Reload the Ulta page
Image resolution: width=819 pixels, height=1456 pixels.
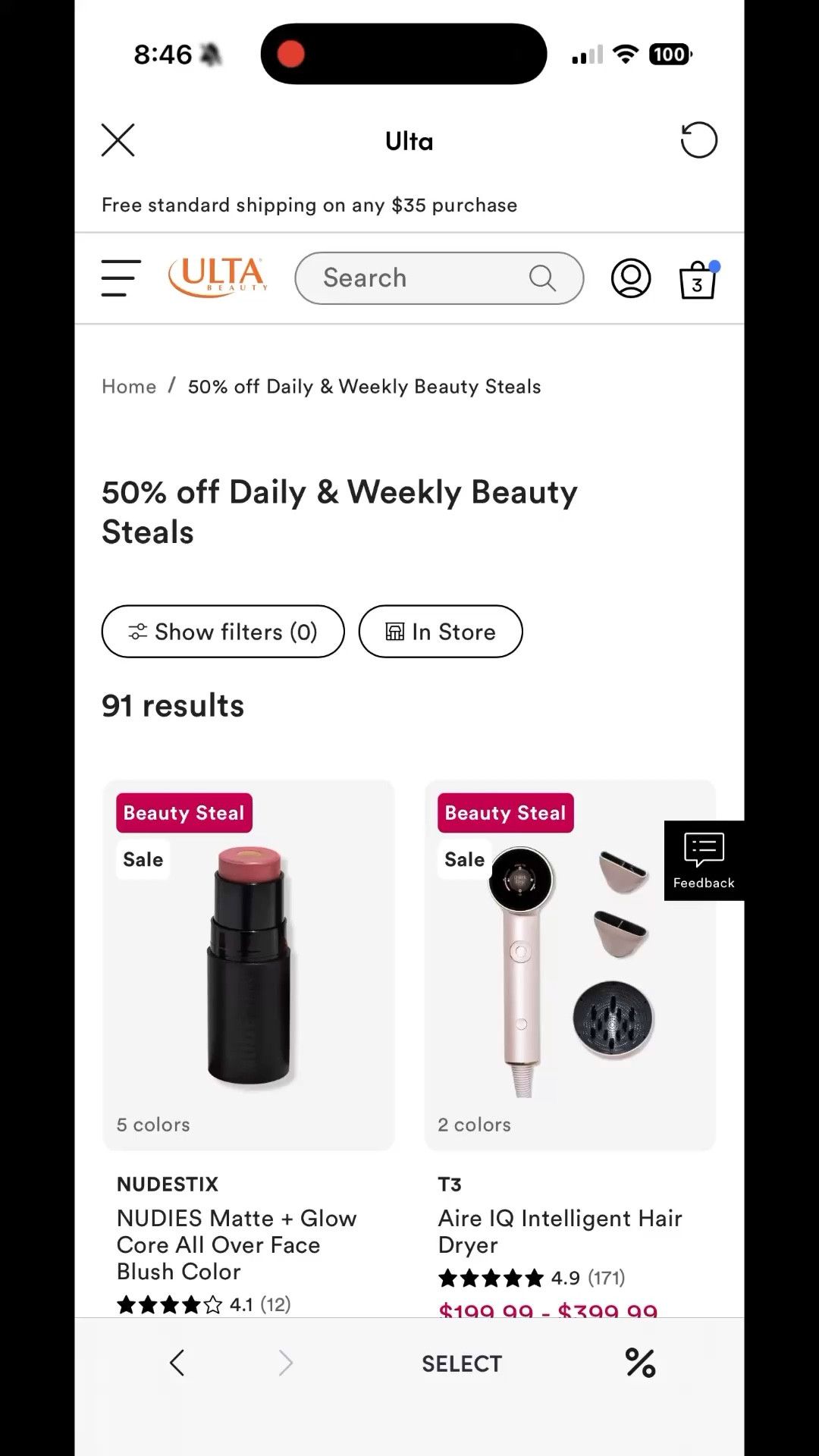click(x=698, y=140)
